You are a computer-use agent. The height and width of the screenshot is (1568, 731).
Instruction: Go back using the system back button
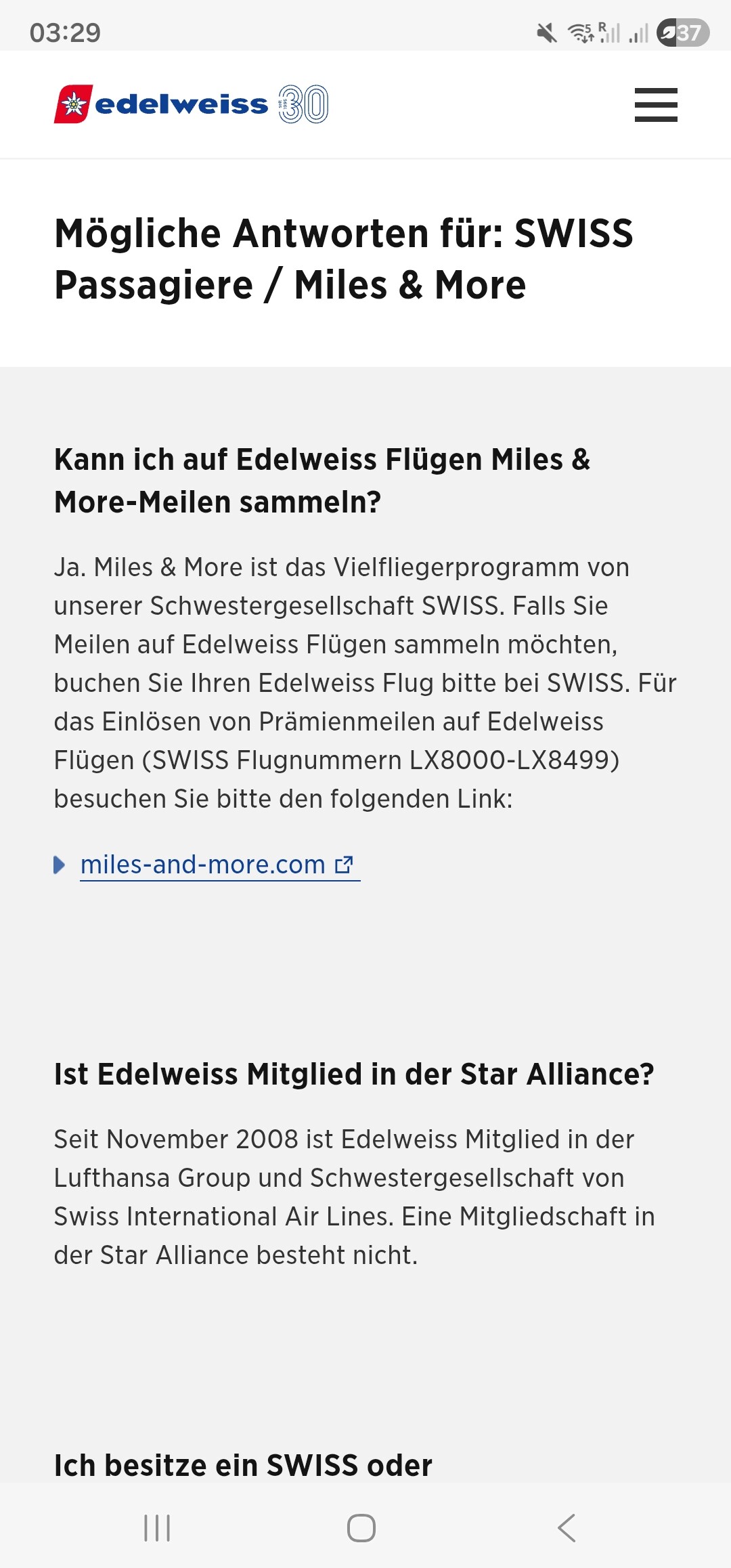point(567,1528)
